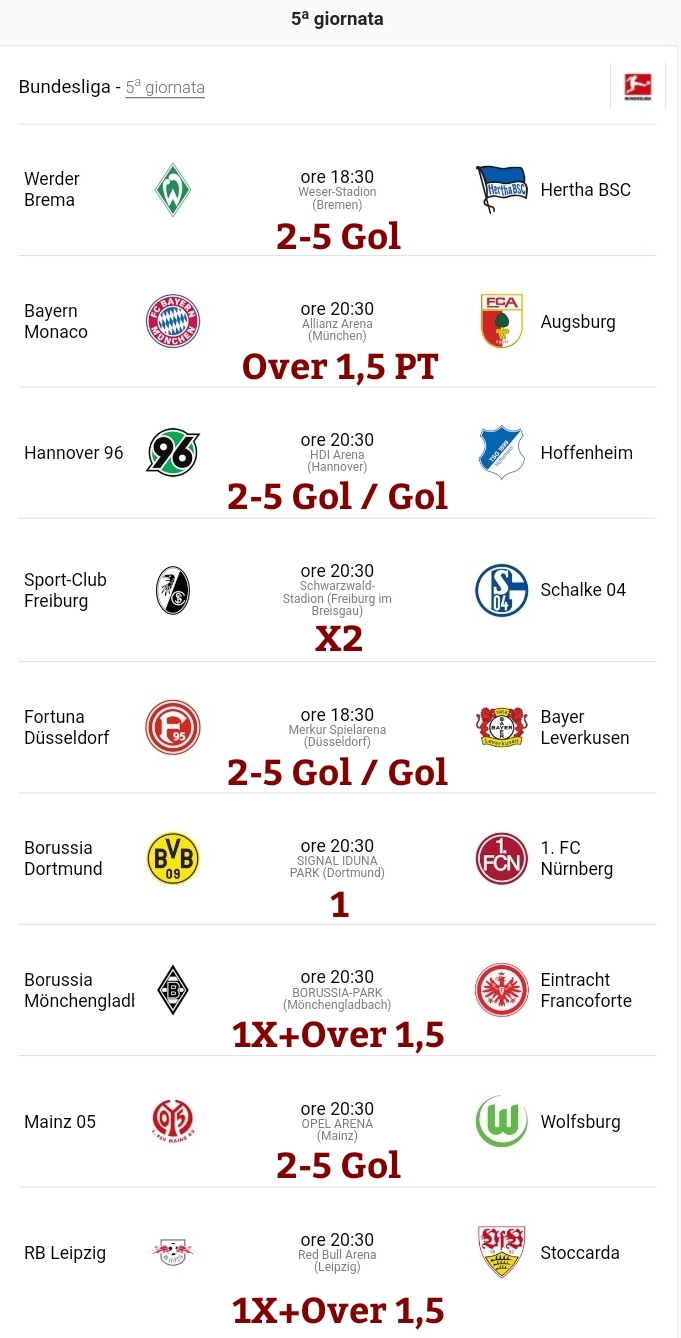Screen dimensions: 681x1338
Task: Open the underlined 5ª giornata link
Action: coord(165,87)
